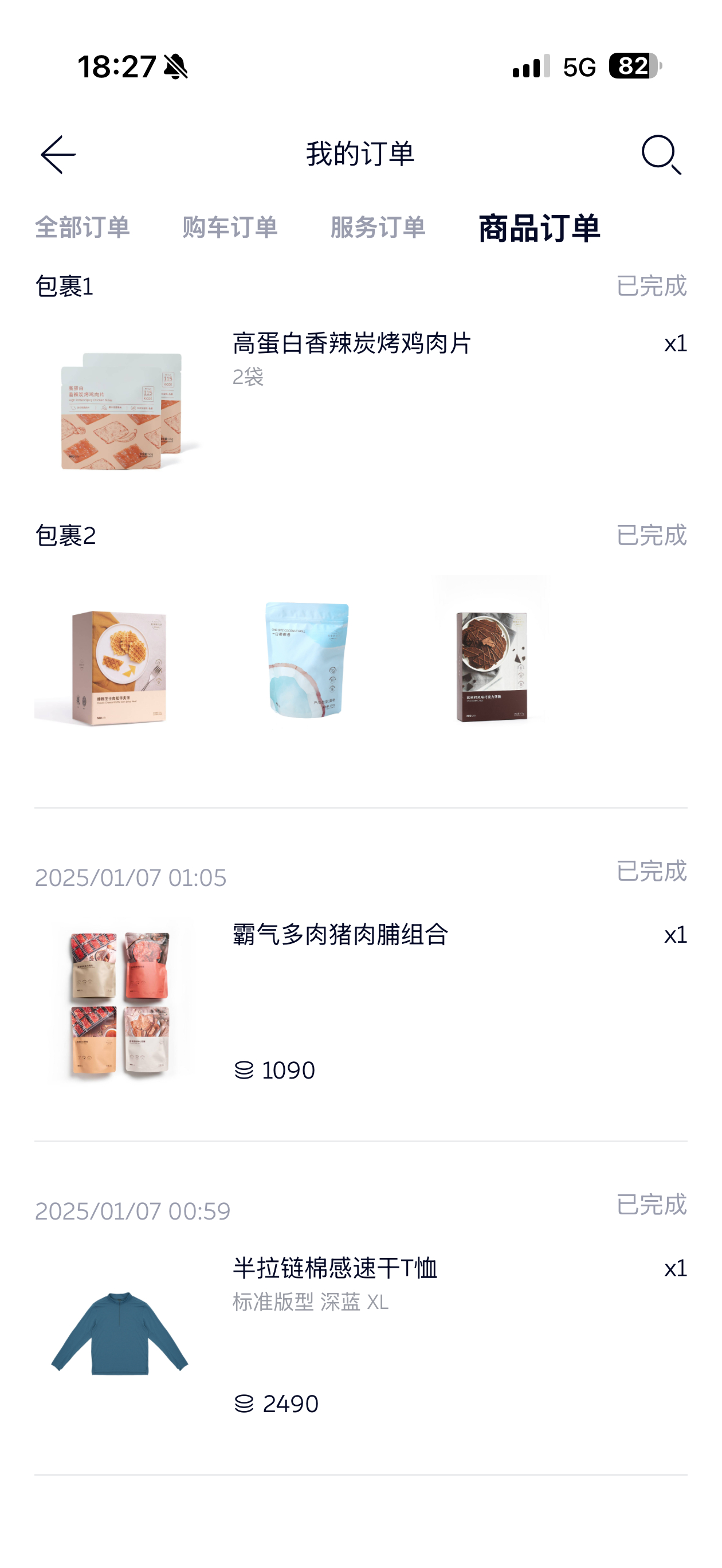This screenshot has width=722, height=1568.
Task: View the chocolate crisps box item
Action: click(491, 666)
